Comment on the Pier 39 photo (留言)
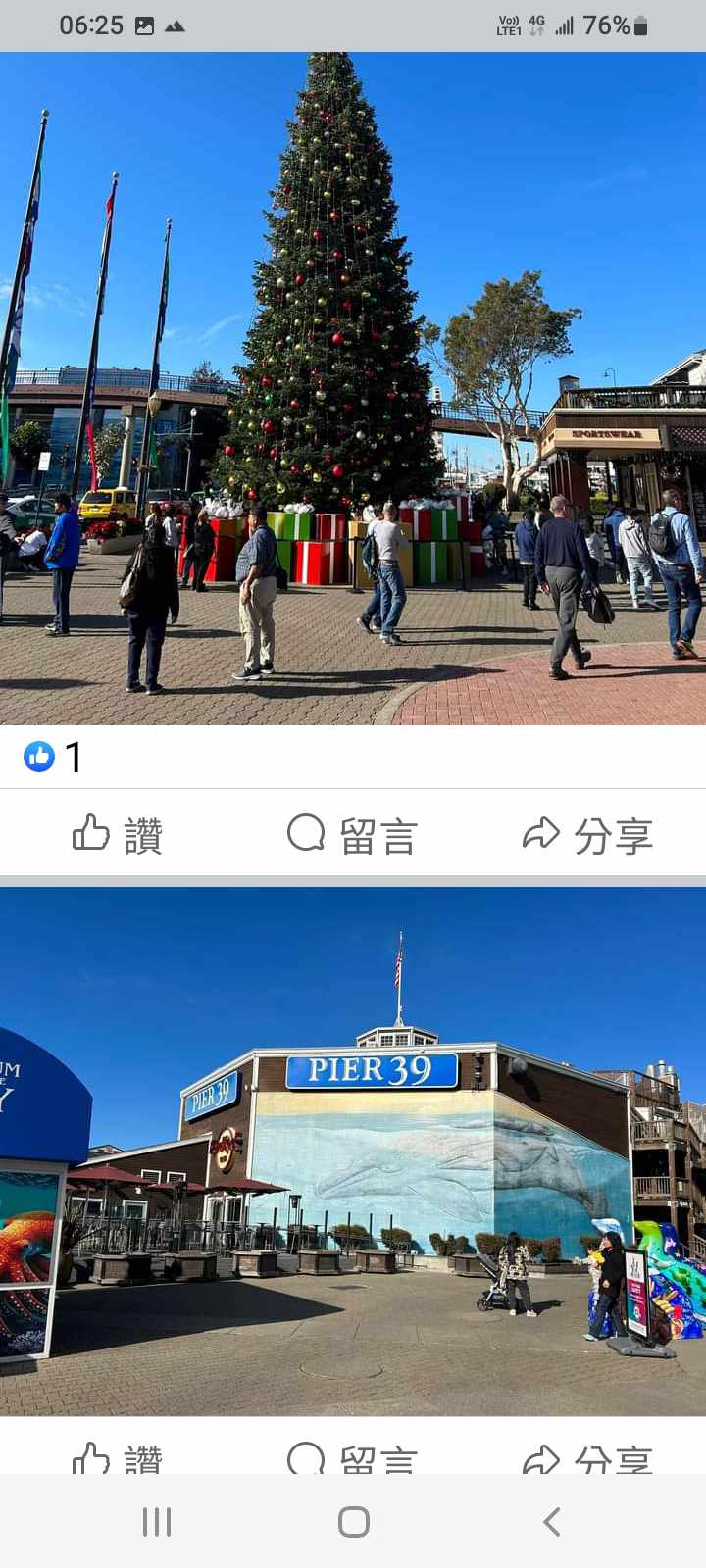Screen dimensions: 706x1568 [353, 1459]
